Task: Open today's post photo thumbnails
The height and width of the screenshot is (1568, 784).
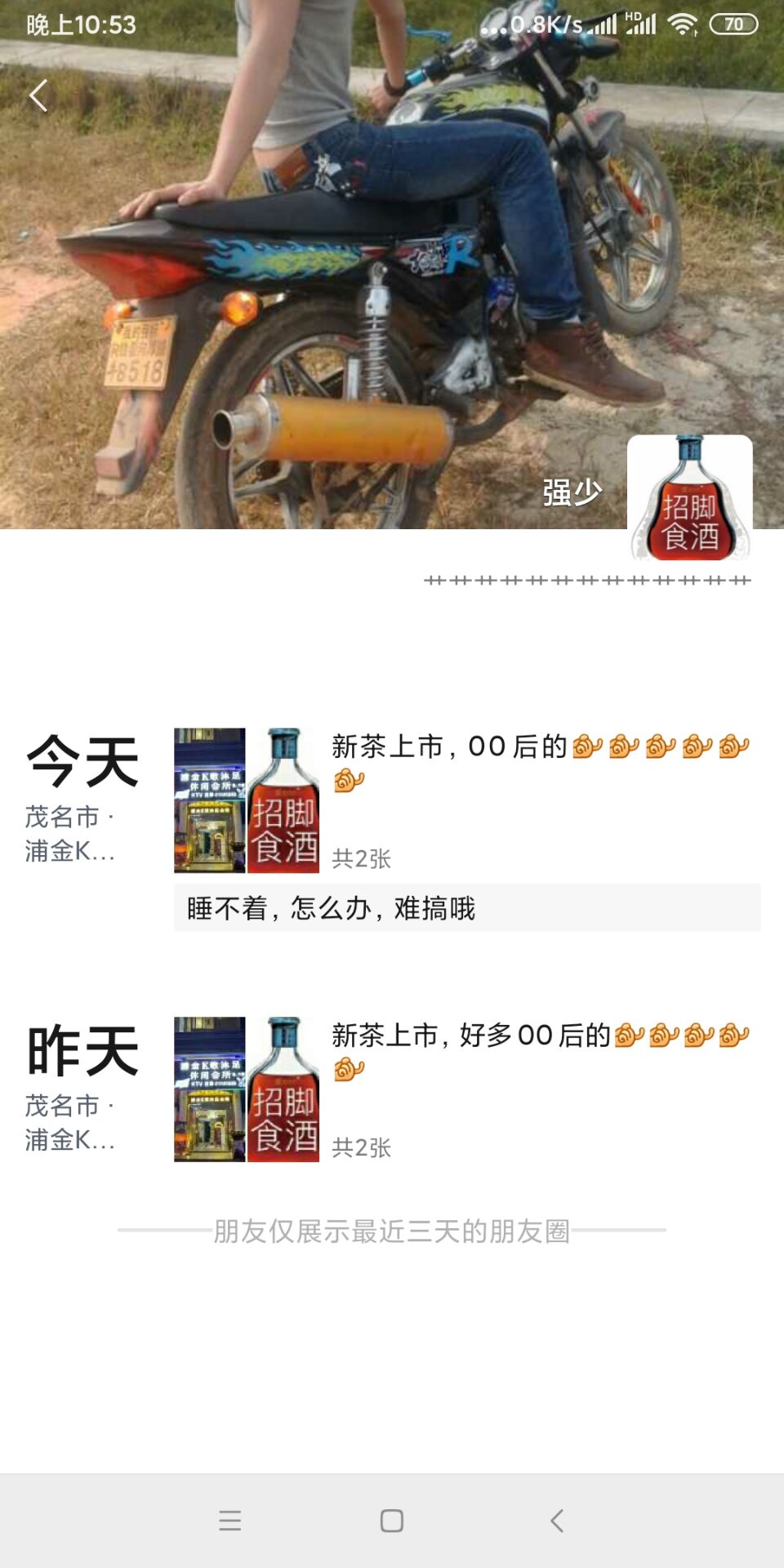Action: (x=246, y=800)
